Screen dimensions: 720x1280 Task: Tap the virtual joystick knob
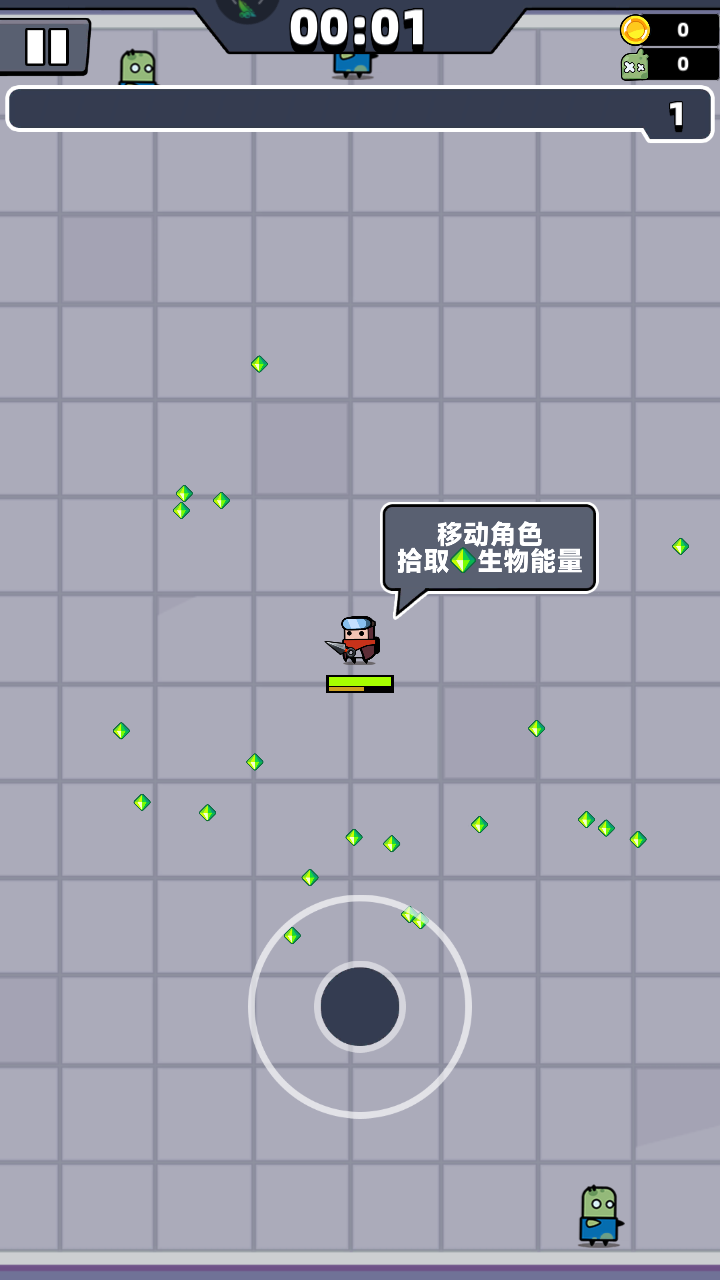click(360, 1007)
